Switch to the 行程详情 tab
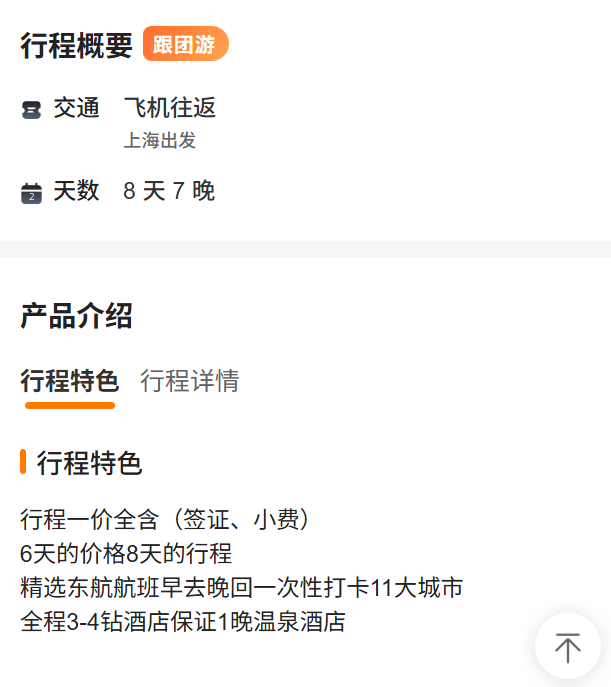The width and height of the screenshot is (611, 687). (189, 381)
